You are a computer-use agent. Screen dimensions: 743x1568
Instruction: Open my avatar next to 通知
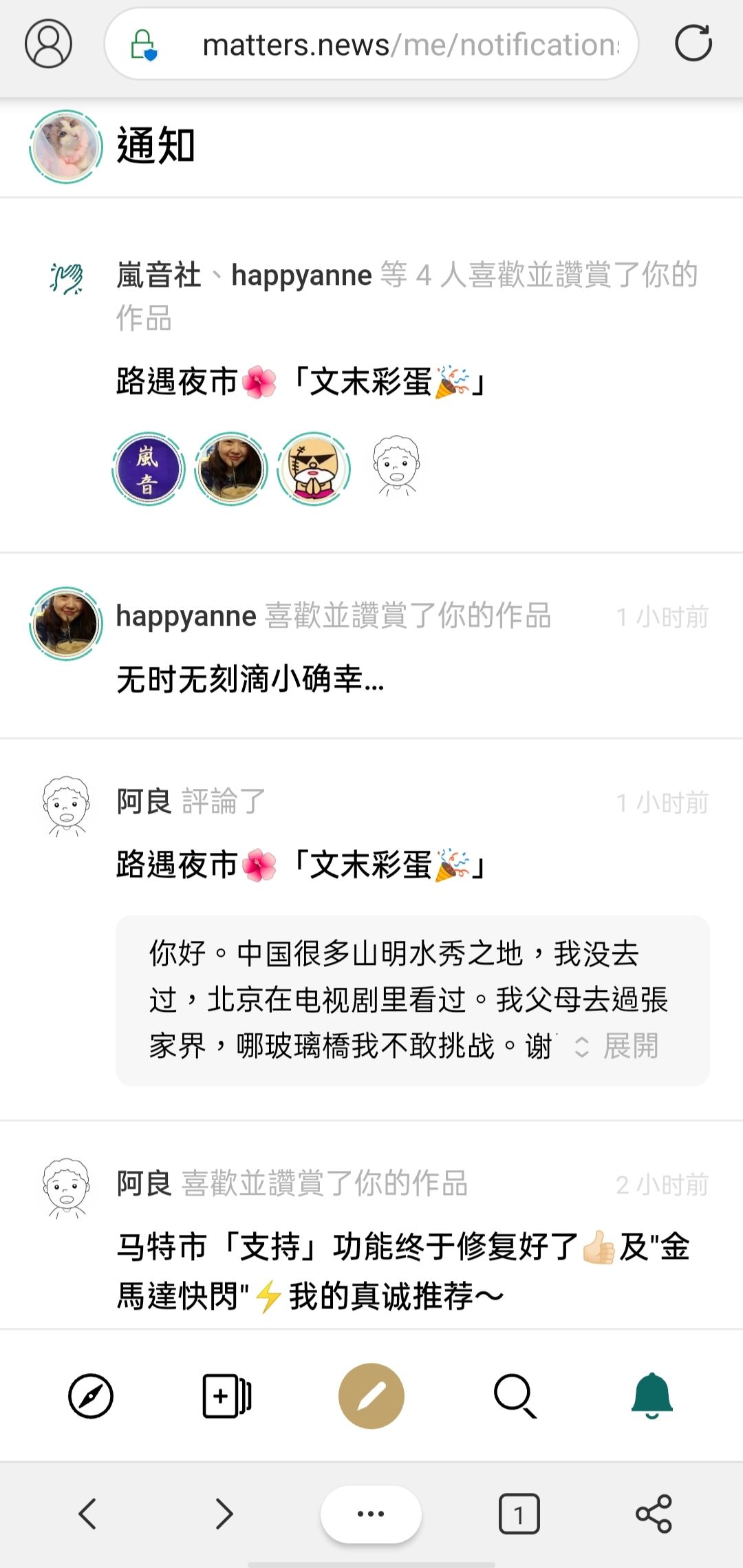pos(66,146)
